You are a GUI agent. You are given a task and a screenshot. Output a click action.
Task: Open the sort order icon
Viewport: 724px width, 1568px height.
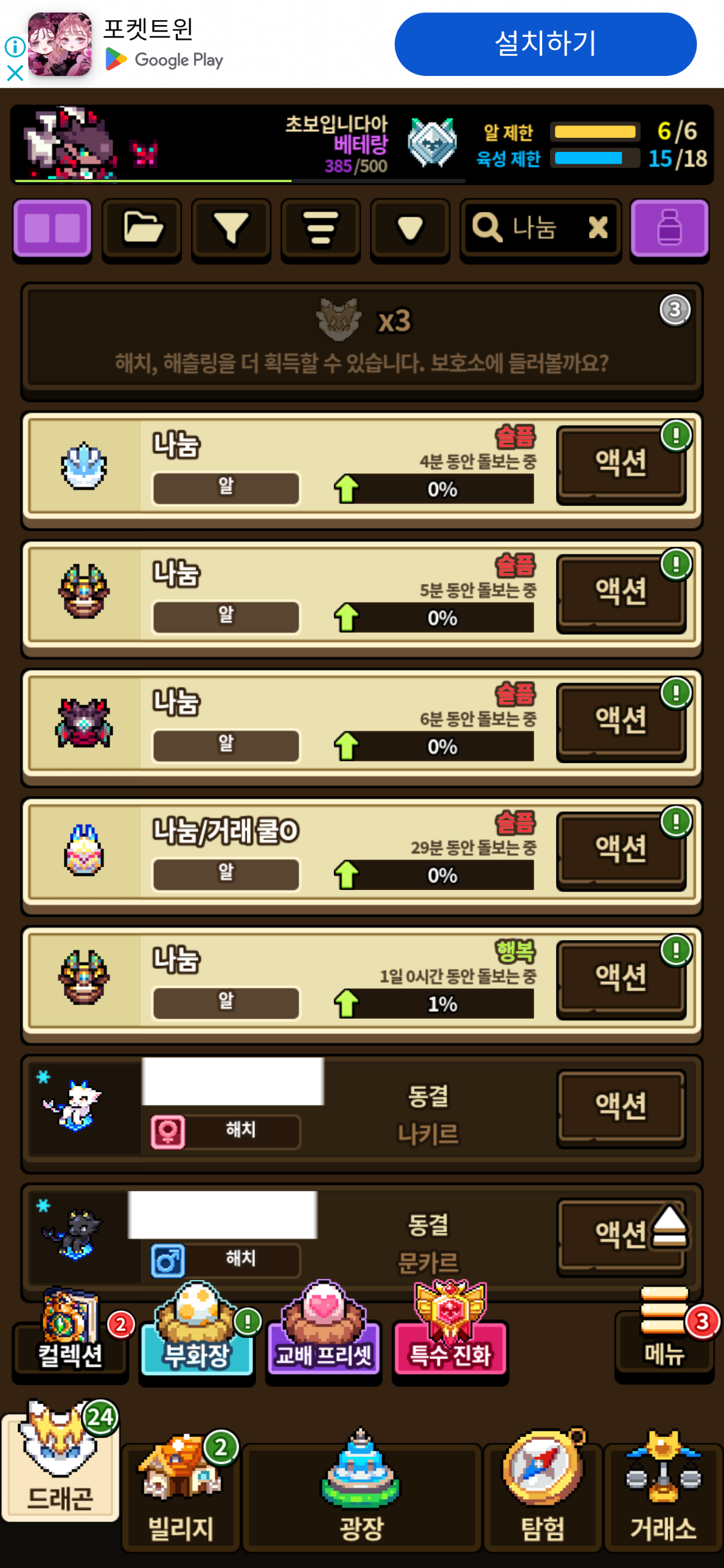tap(320, 228)
